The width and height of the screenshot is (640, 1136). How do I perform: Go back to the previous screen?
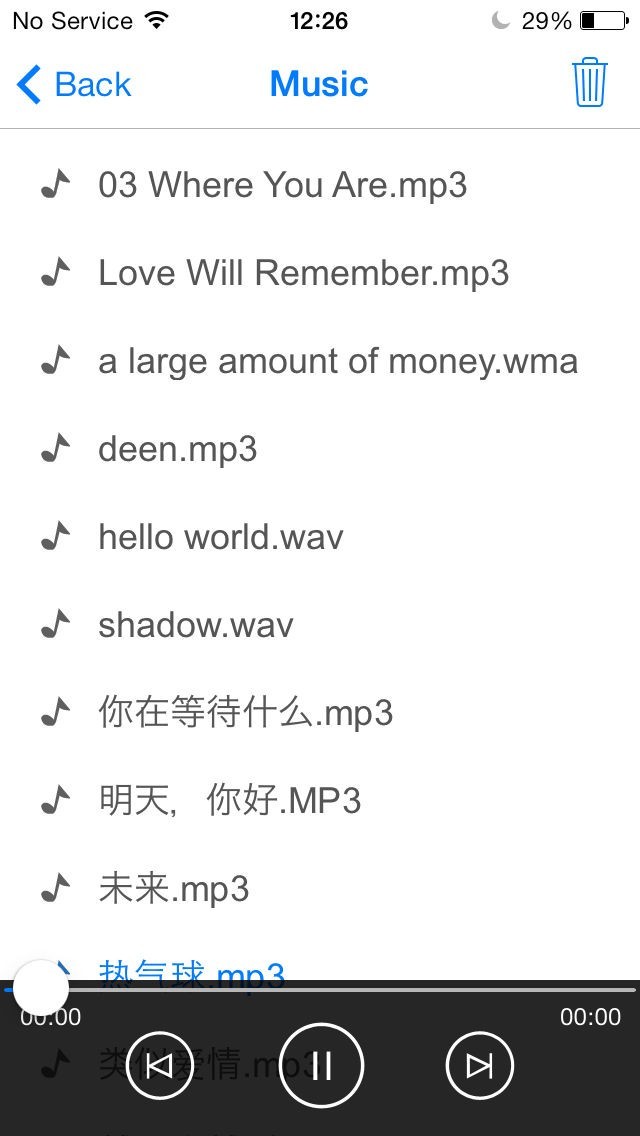[x=75, y=85]
